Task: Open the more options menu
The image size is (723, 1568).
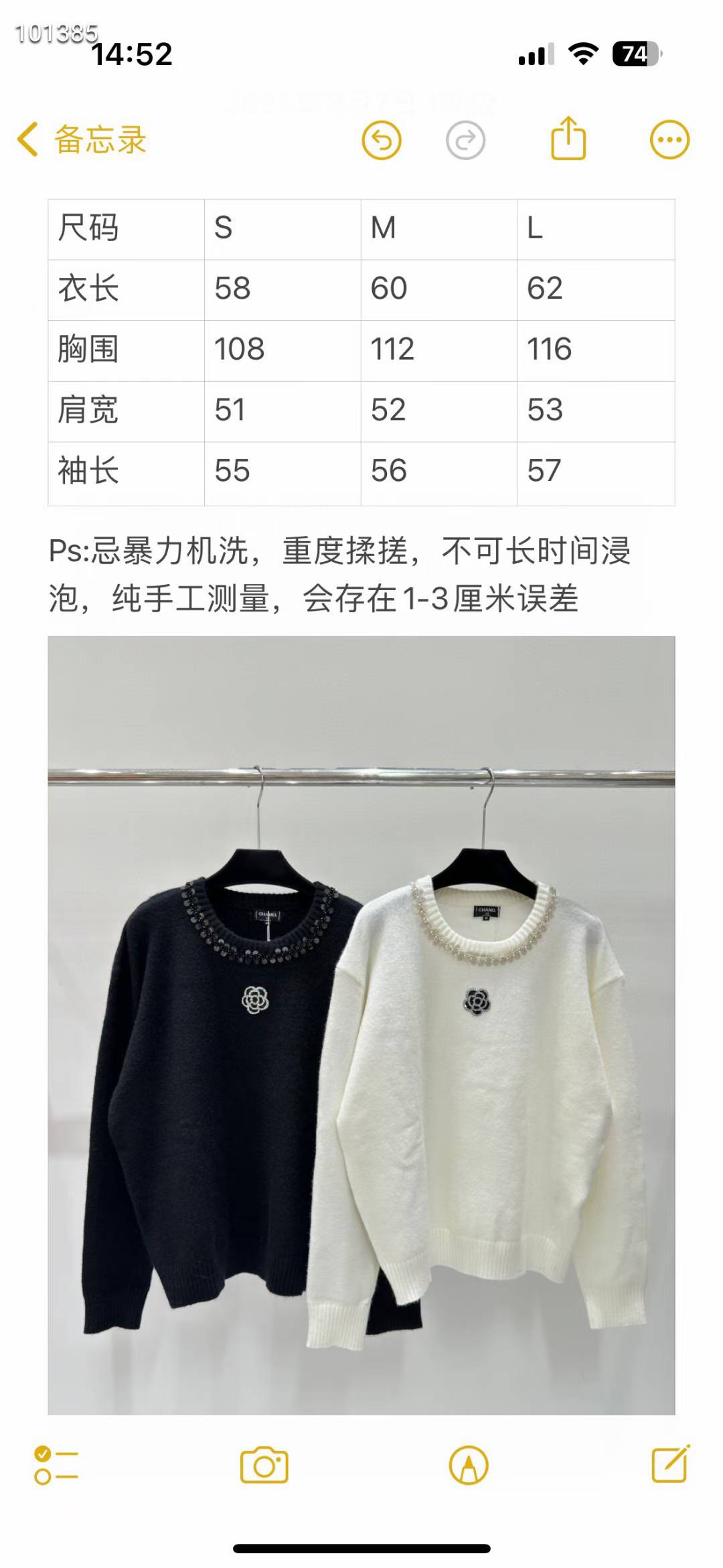Action: tap(669, 140)
